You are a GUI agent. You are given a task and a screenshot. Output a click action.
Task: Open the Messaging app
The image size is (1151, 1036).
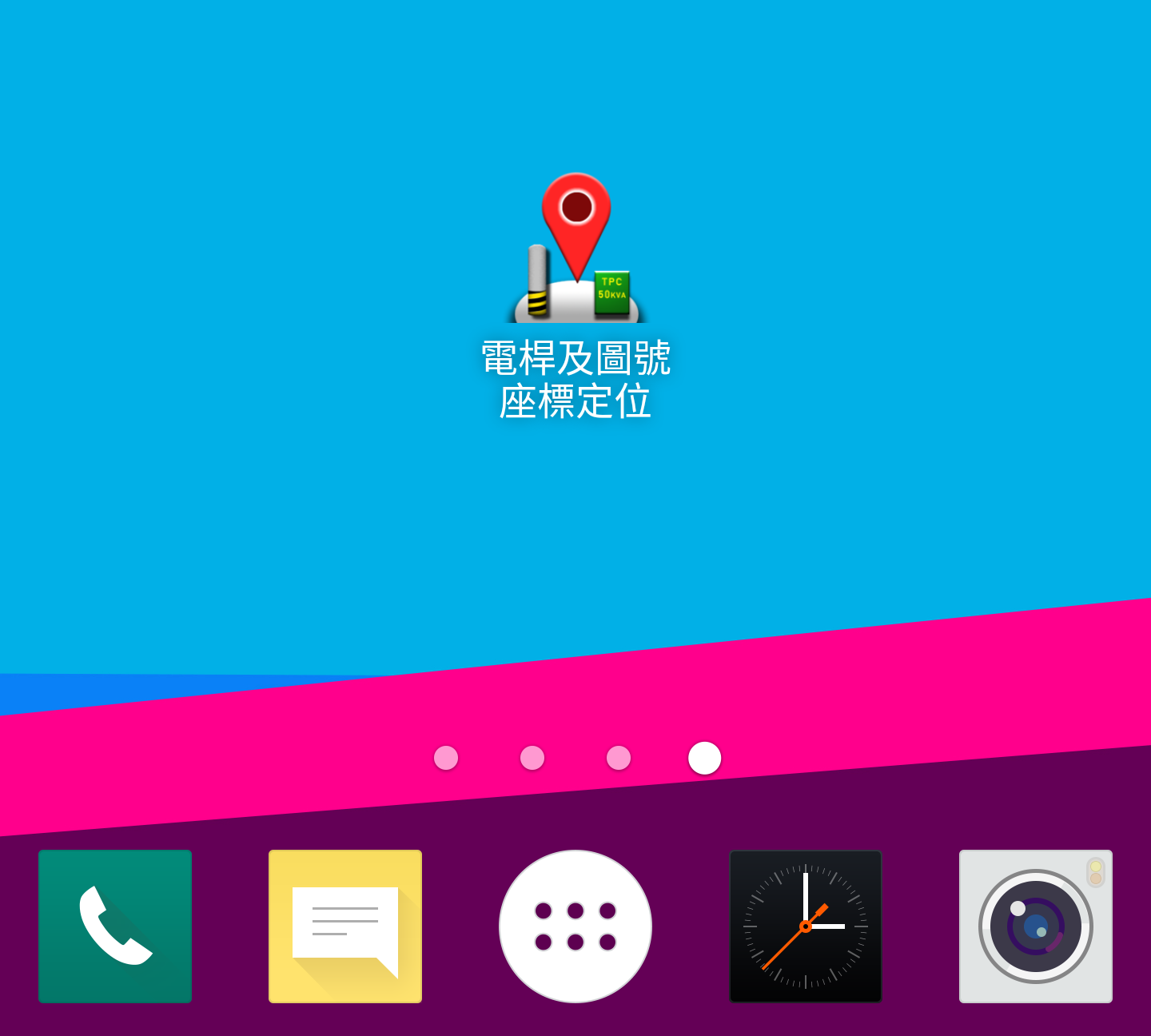(345, 926)
